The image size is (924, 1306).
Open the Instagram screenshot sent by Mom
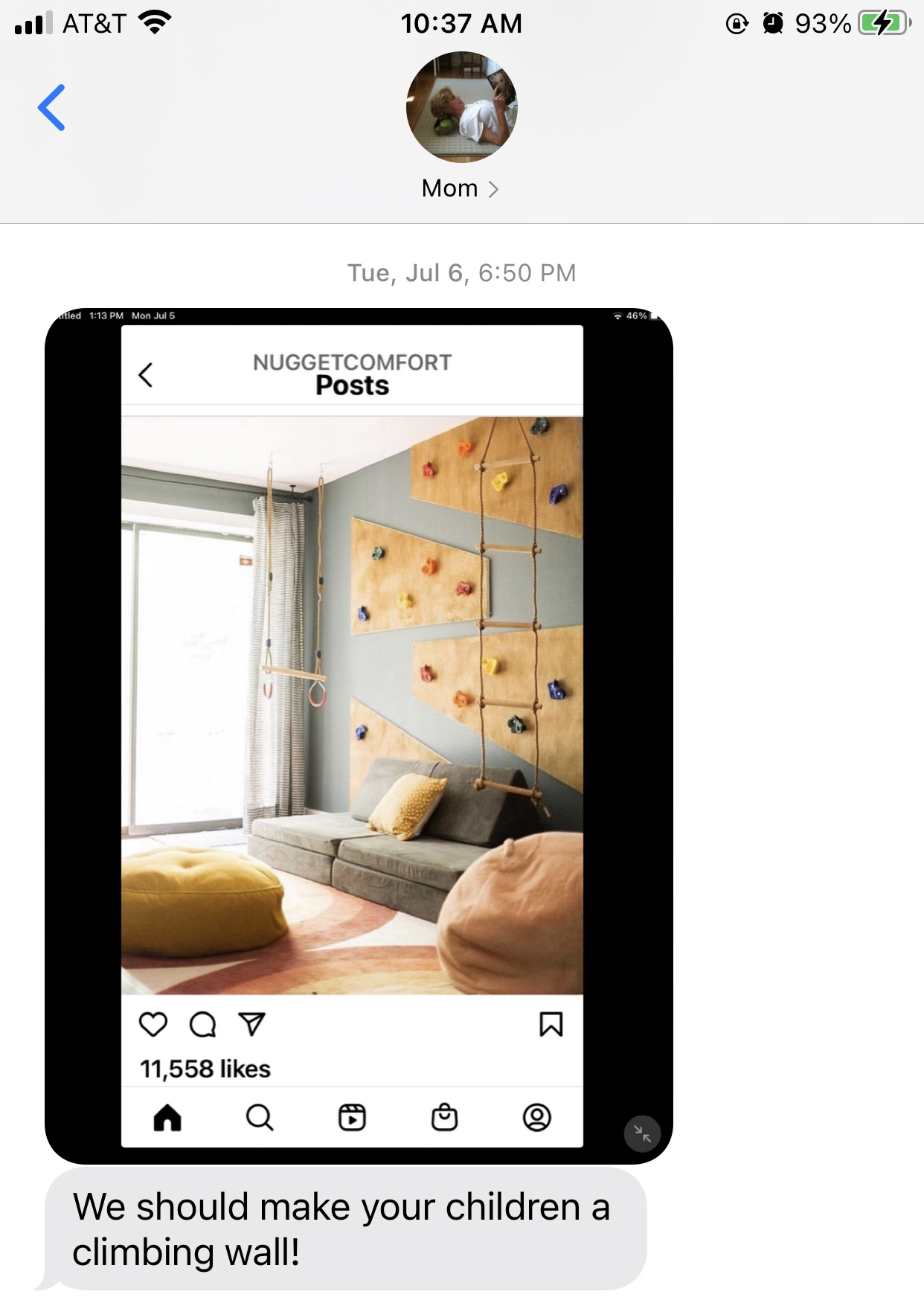(359, 735)
